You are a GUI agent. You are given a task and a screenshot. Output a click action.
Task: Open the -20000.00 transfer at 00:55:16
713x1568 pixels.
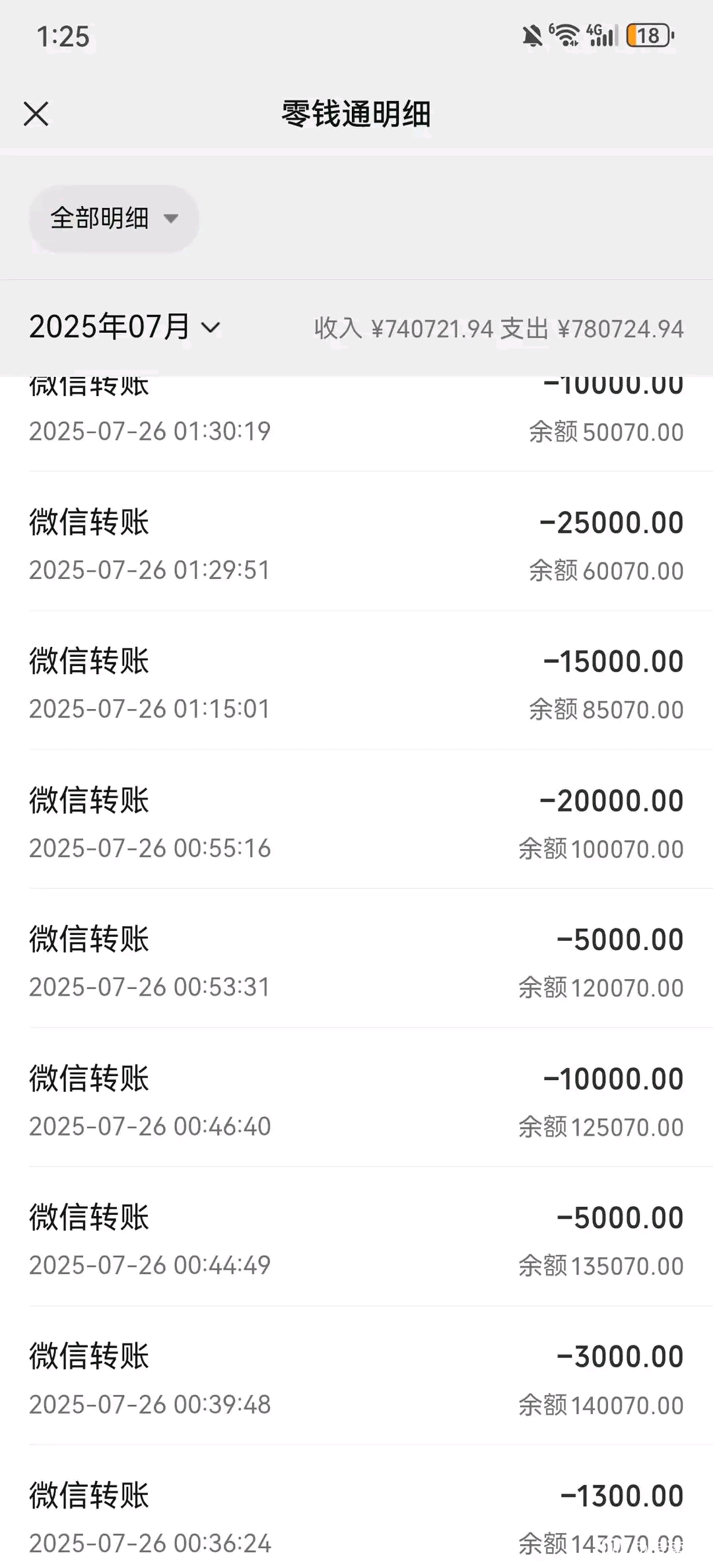pyautogui.click(x=356, y=823)
